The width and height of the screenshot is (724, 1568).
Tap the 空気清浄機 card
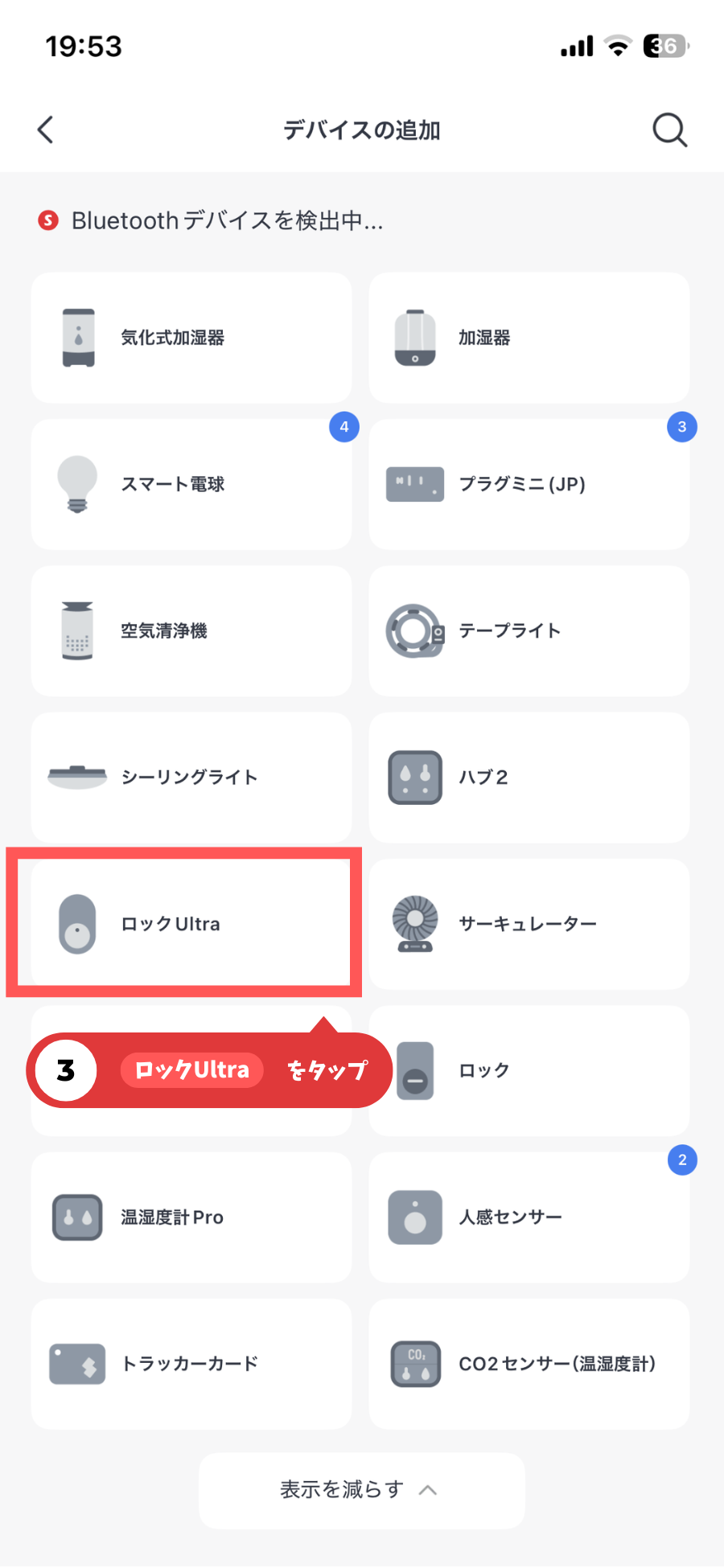tap(191, 631)
